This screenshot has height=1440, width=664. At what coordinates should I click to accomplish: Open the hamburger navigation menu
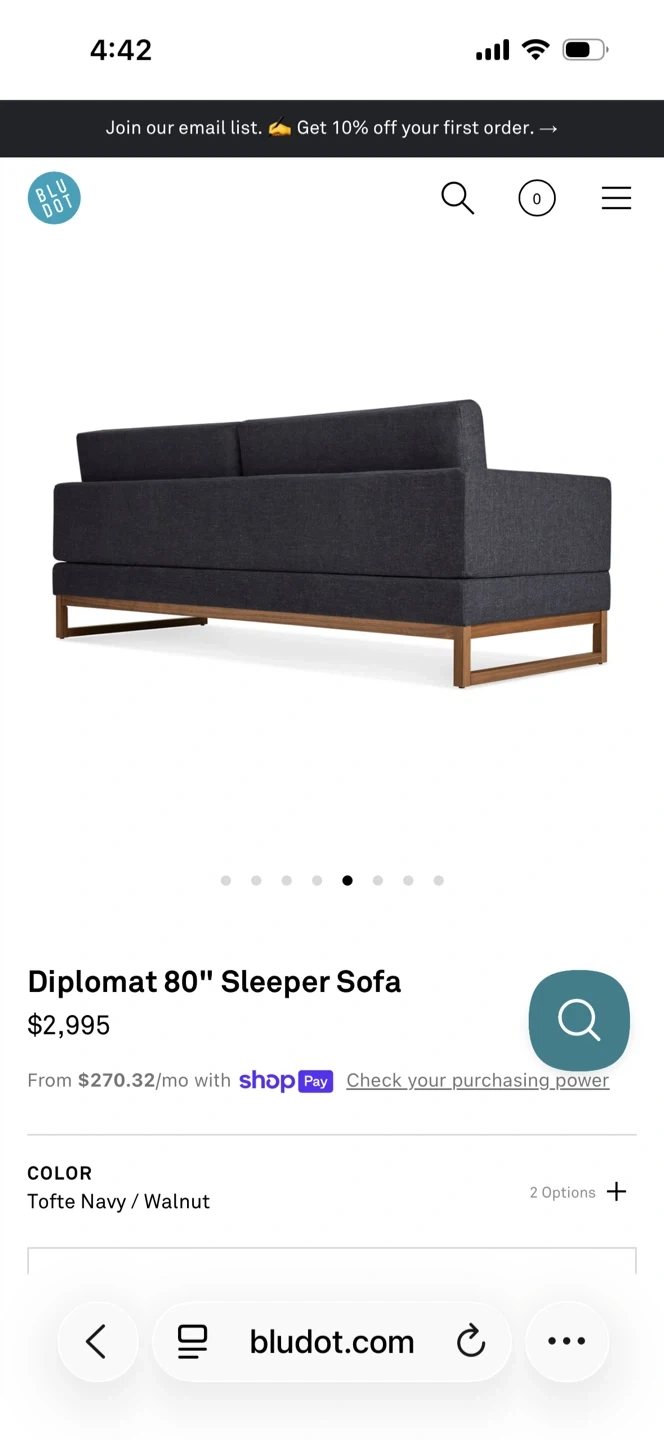click(616, 198)
